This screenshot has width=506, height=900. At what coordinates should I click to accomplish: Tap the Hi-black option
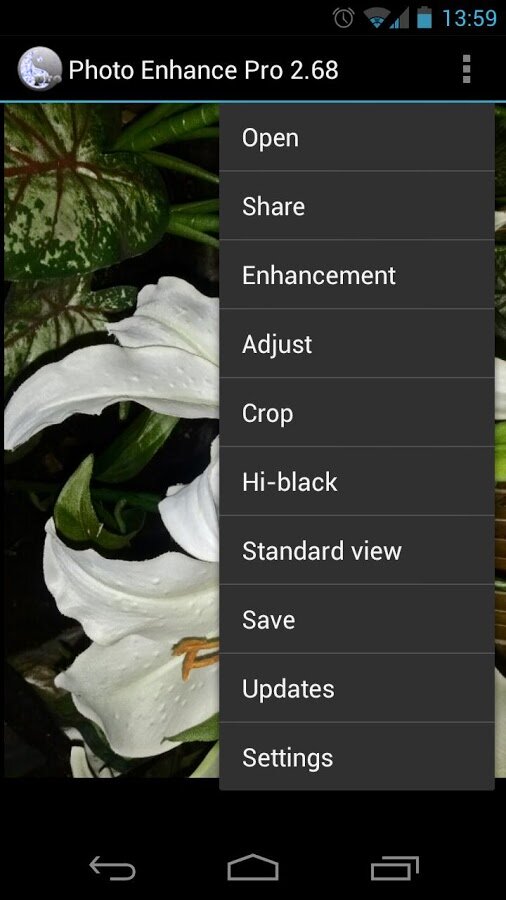click(x=356, y=482)
